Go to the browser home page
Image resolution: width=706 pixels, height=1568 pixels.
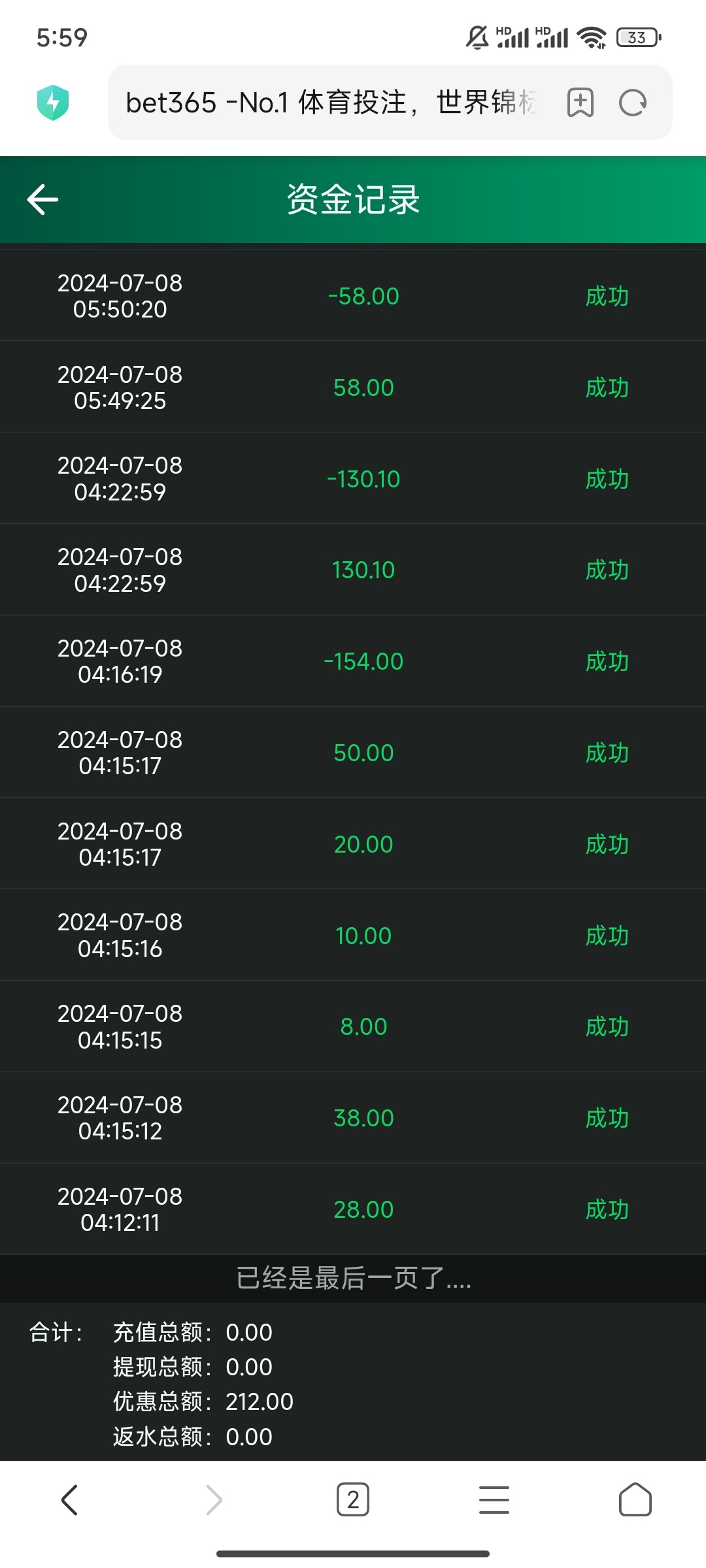pyautogui.click(x=635, y=1499)
